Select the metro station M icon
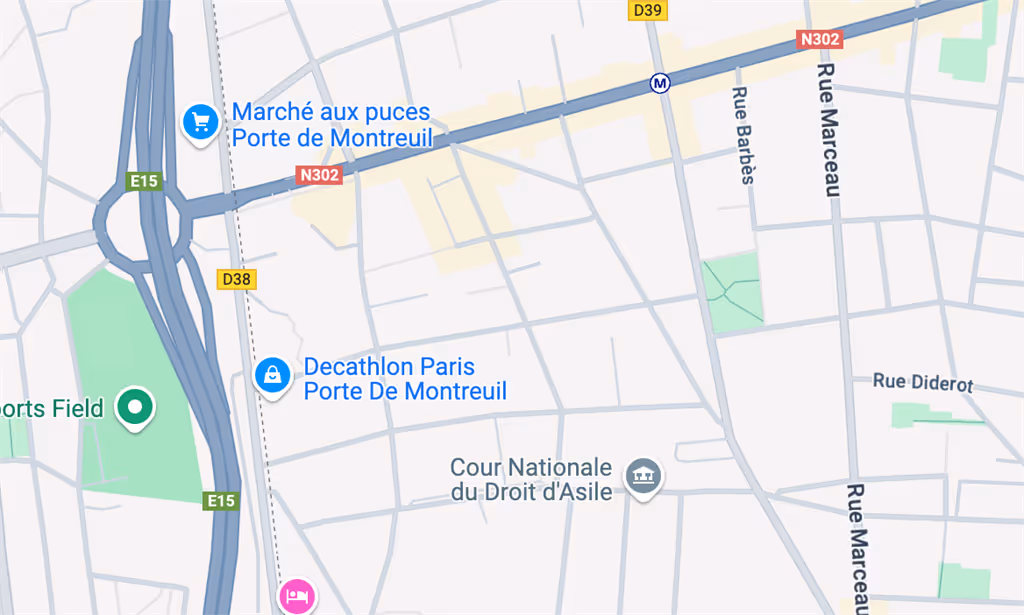The image size is (1024, 615). pos(660,84)
